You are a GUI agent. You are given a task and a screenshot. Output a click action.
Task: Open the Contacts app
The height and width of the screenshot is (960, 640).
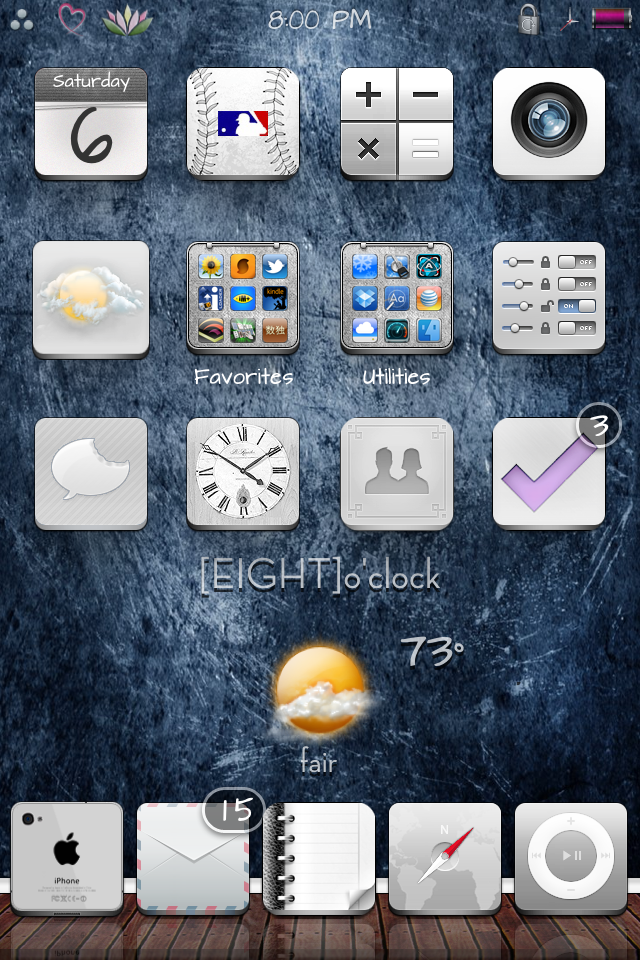[397, 472]
